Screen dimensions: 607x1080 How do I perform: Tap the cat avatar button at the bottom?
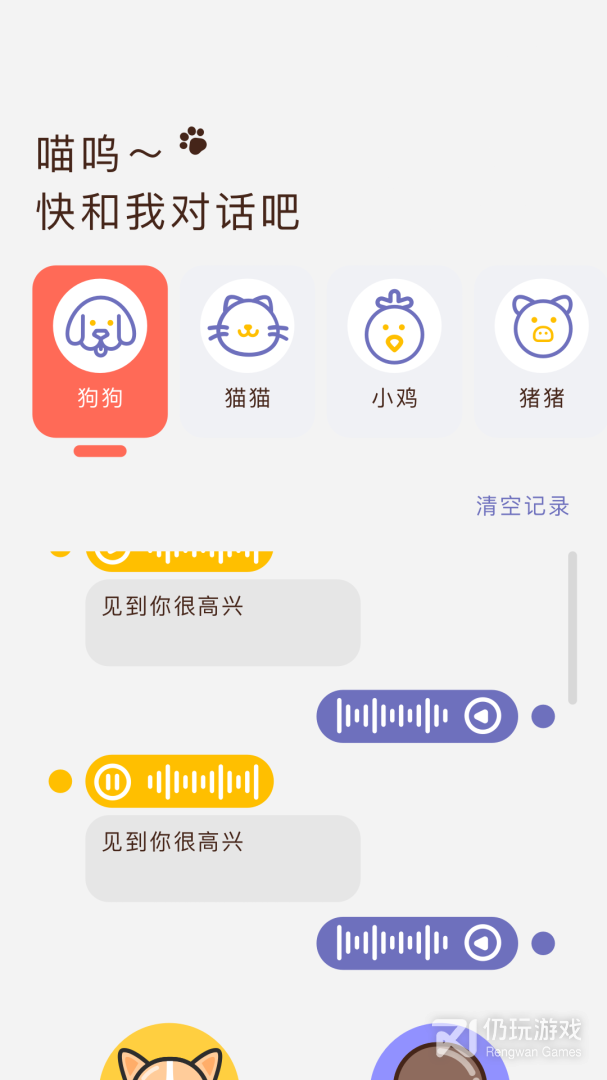click(x=169, y=1053)
